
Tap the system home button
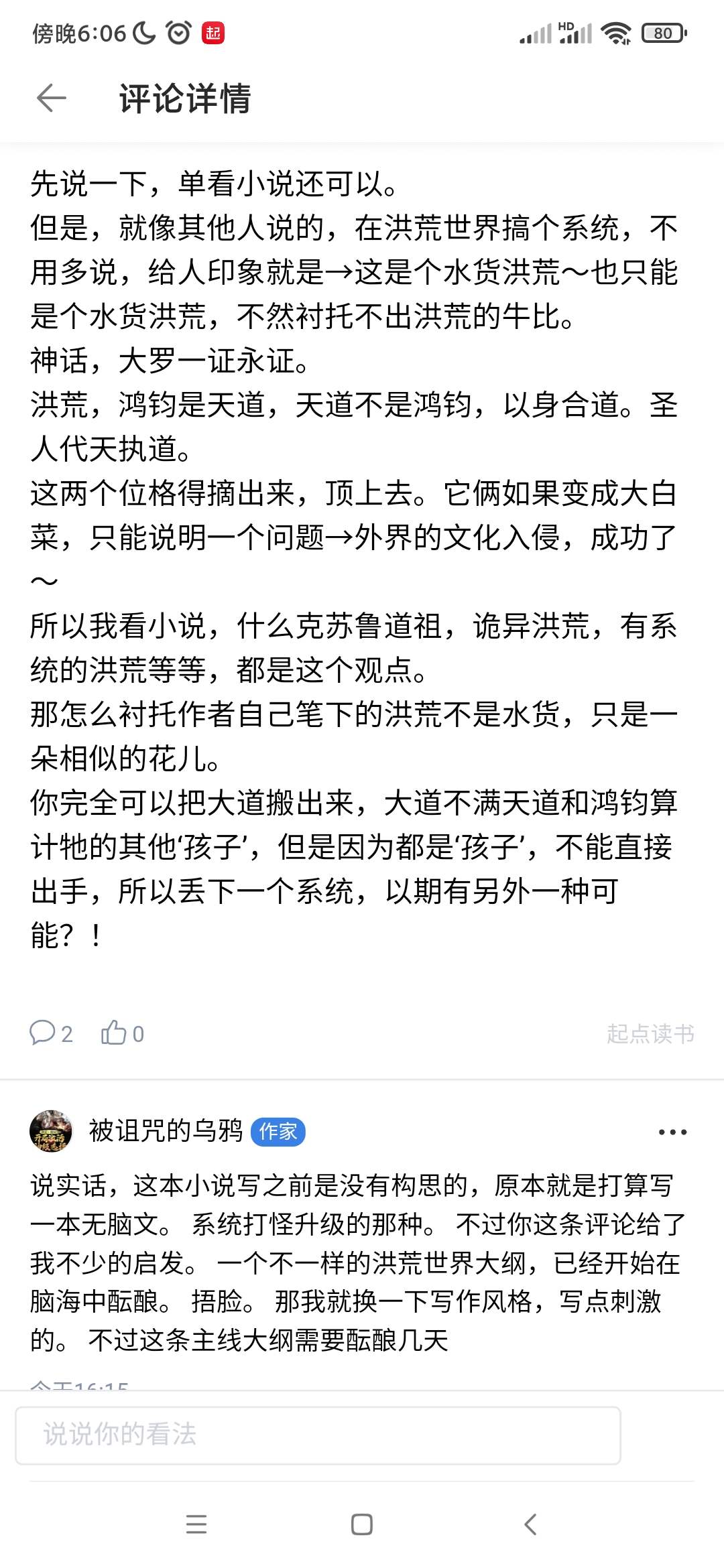[362, 1524]
